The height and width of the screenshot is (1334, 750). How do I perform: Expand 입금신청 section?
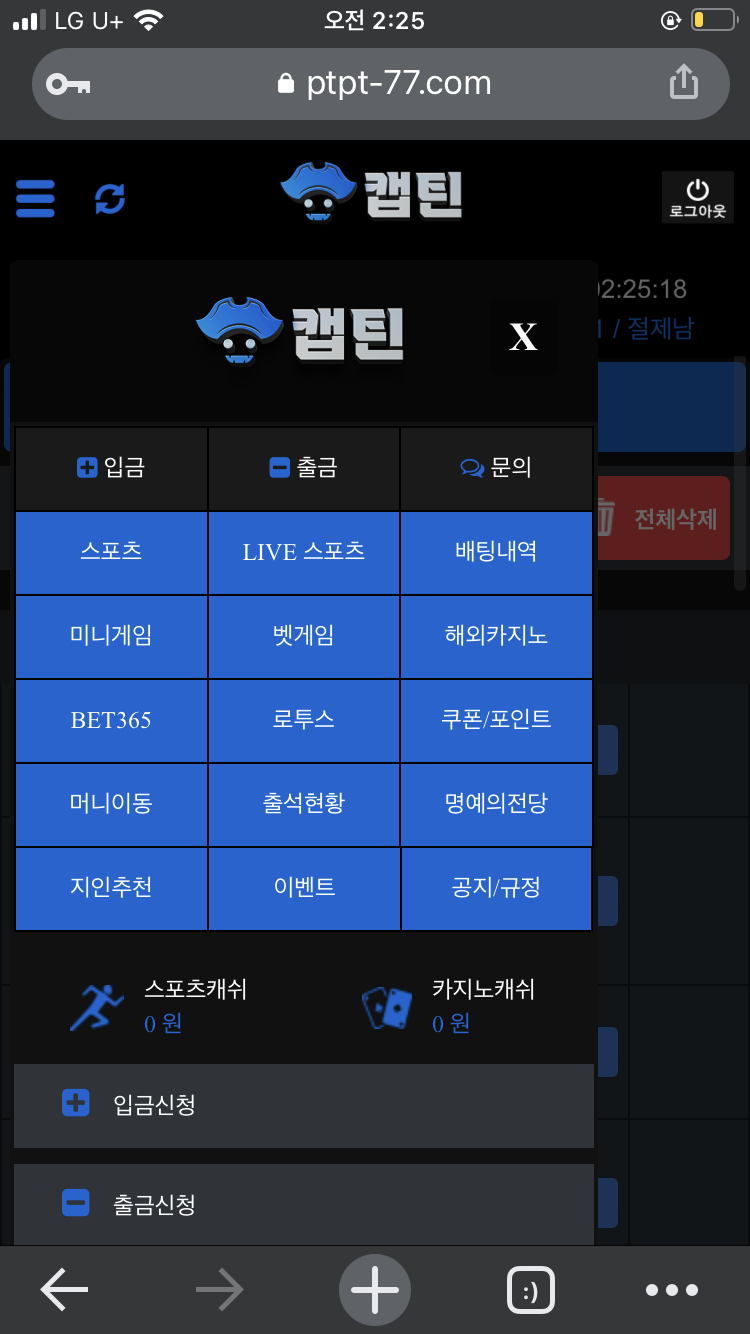[x=304, y=1105]
